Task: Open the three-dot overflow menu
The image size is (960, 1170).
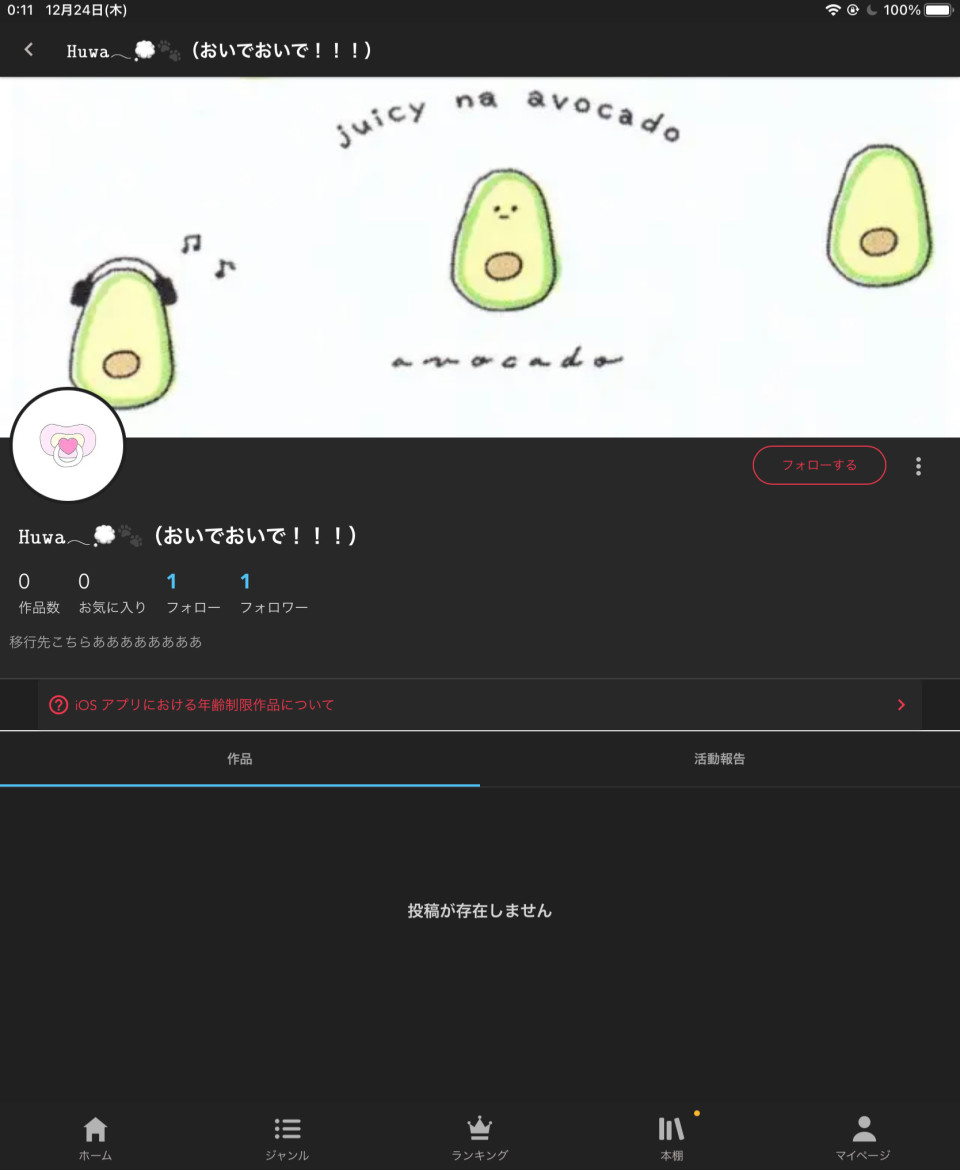Action: click(x=918, y=466)
